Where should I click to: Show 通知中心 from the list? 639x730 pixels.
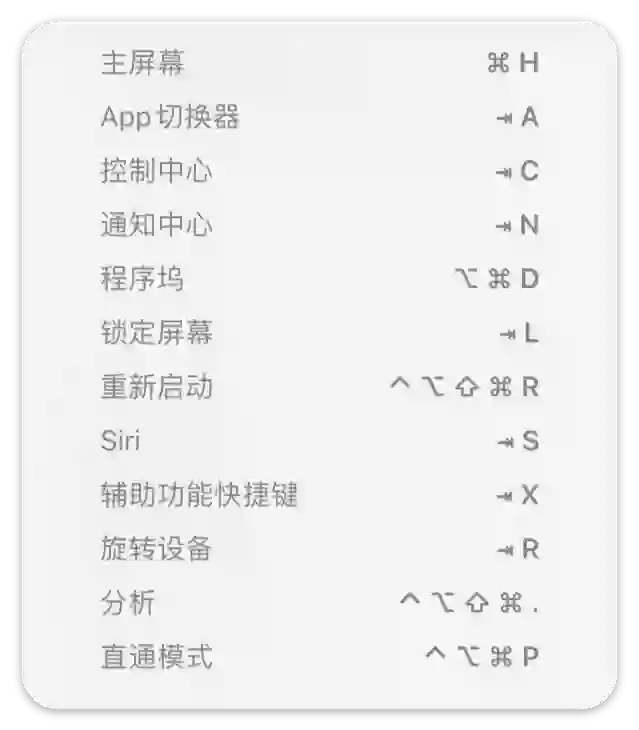pyautogui.click(x=157, y=226)
